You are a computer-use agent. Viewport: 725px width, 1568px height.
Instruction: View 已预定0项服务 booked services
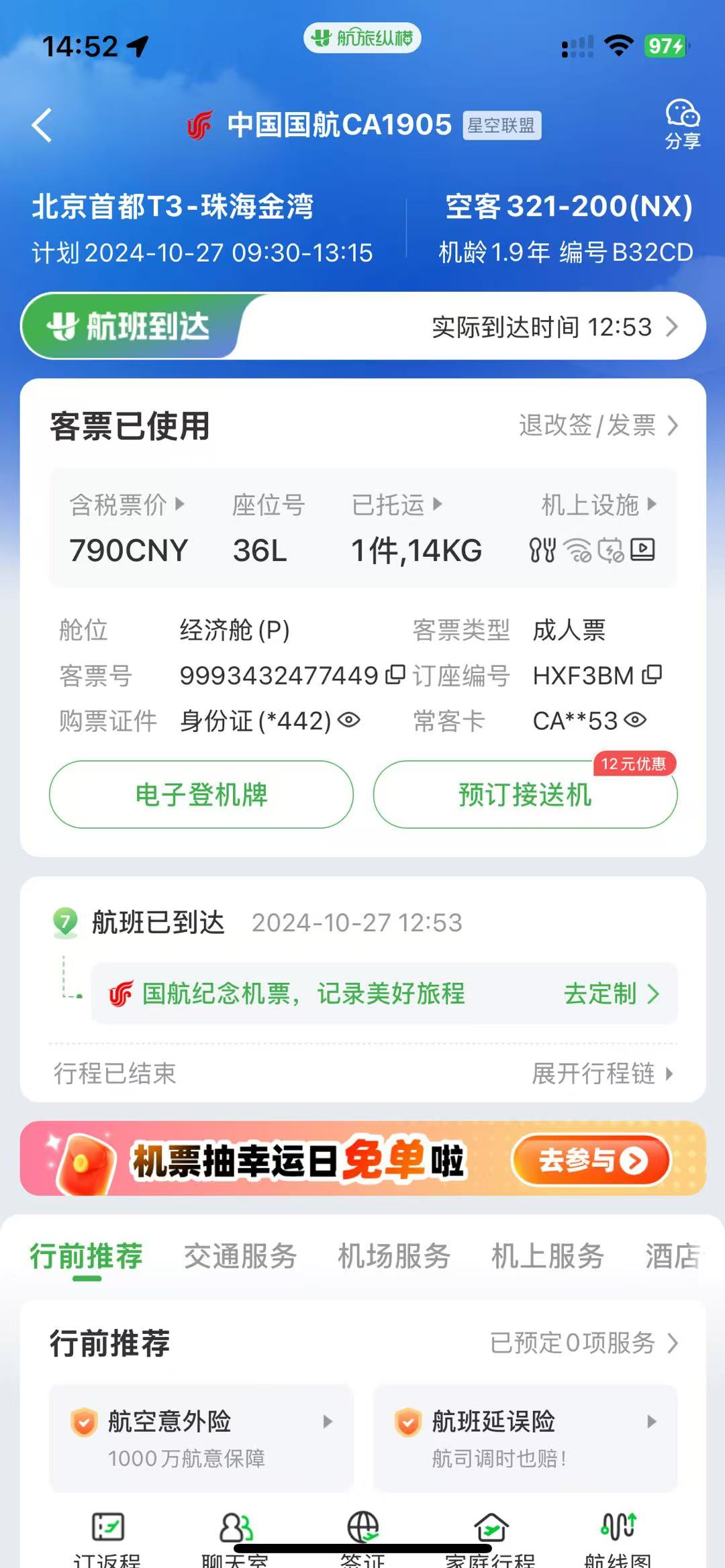tap(584, 1343)
